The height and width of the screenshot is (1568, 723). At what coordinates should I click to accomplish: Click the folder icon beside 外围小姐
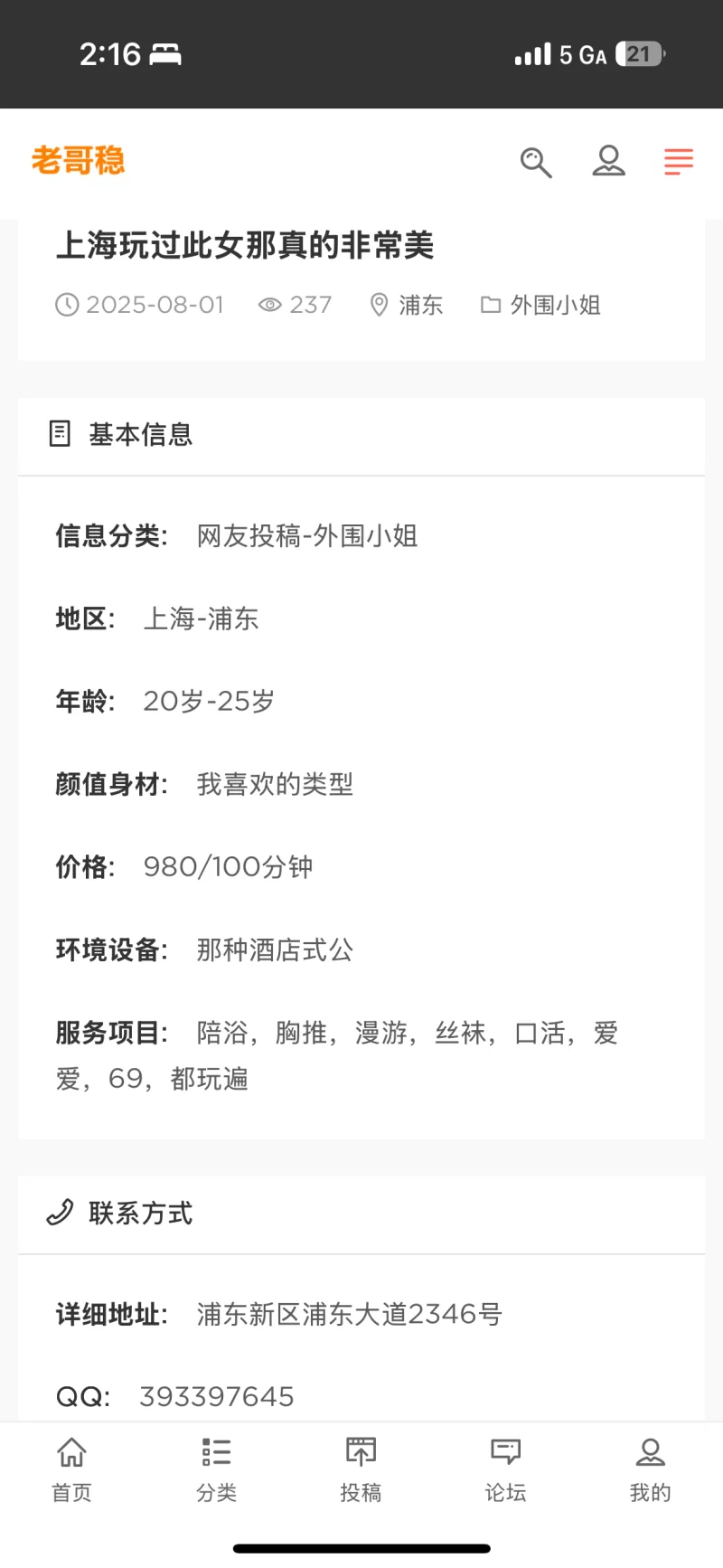click(491, 305)
